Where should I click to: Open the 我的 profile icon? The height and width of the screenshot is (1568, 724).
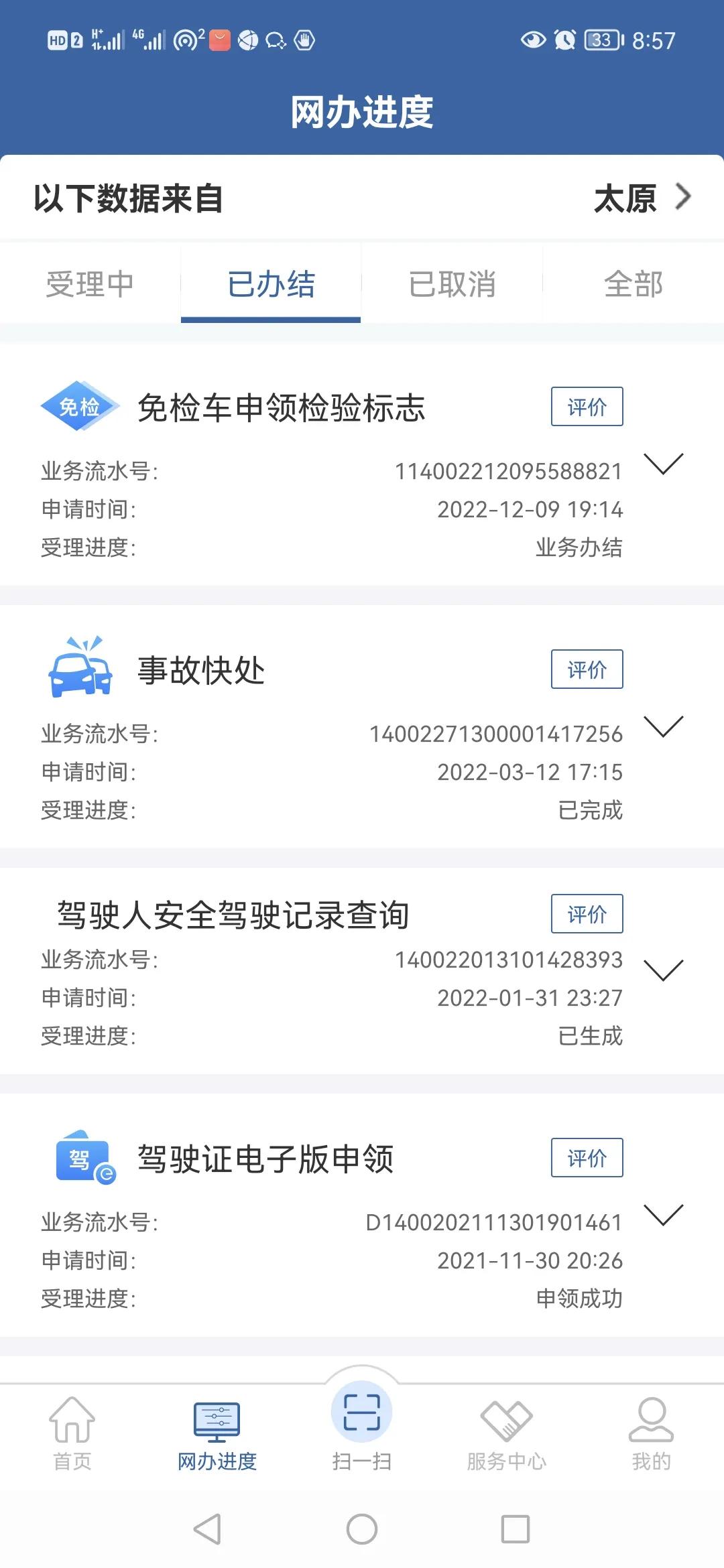pos(651,1423)
